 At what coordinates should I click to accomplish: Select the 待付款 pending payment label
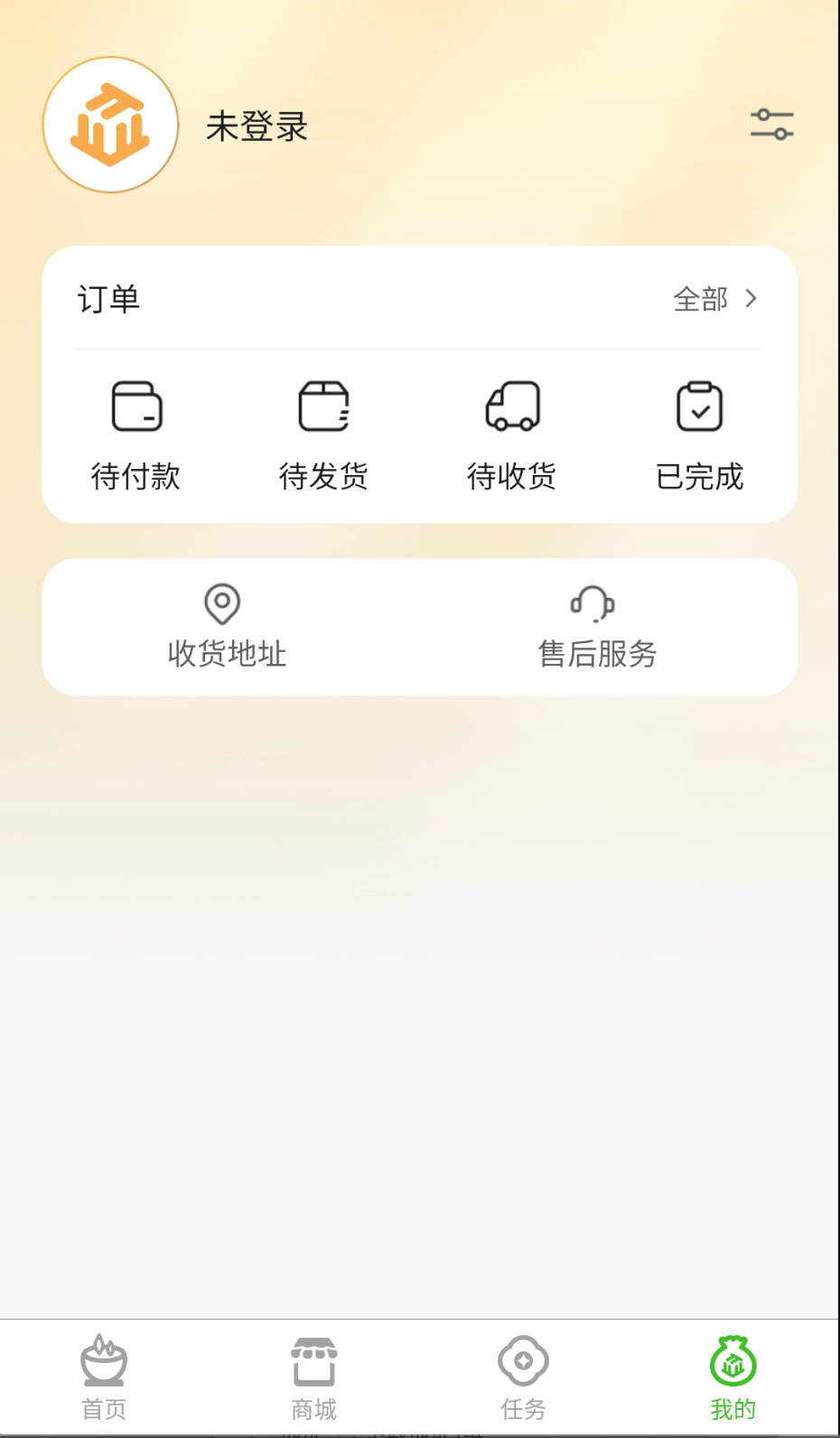tap(135, 476)
